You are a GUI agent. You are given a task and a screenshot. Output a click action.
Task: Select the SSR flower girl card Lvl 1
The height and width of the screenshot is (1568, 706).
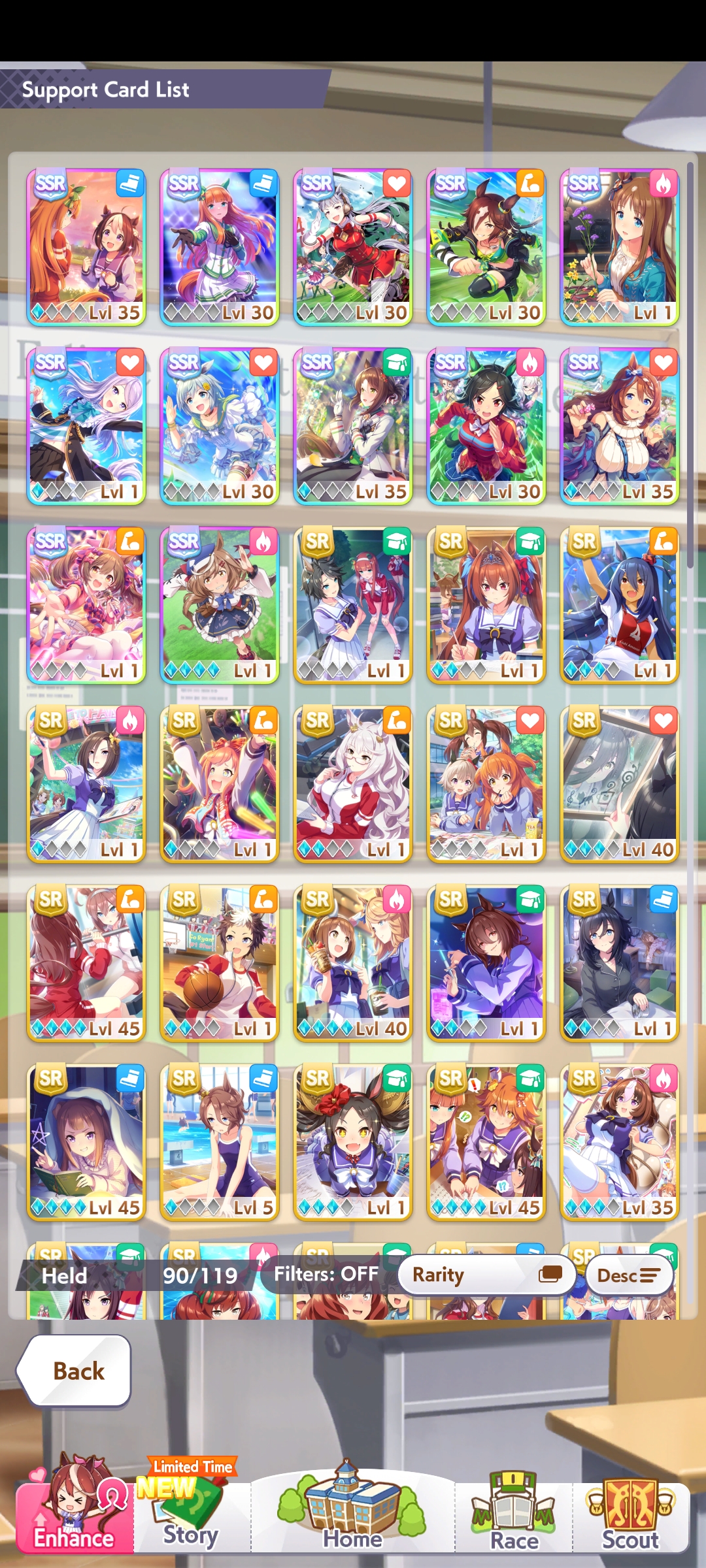[x=619, y=247]
